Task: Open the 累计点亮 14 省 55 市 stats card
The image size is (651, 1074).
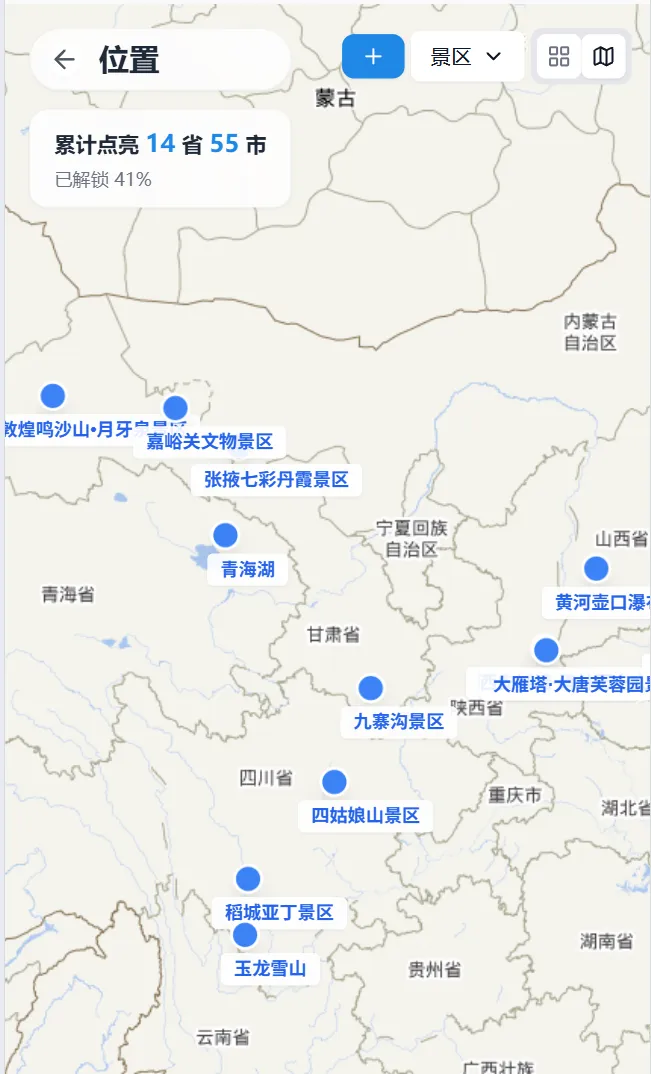Action: click(x=160, y=158)
